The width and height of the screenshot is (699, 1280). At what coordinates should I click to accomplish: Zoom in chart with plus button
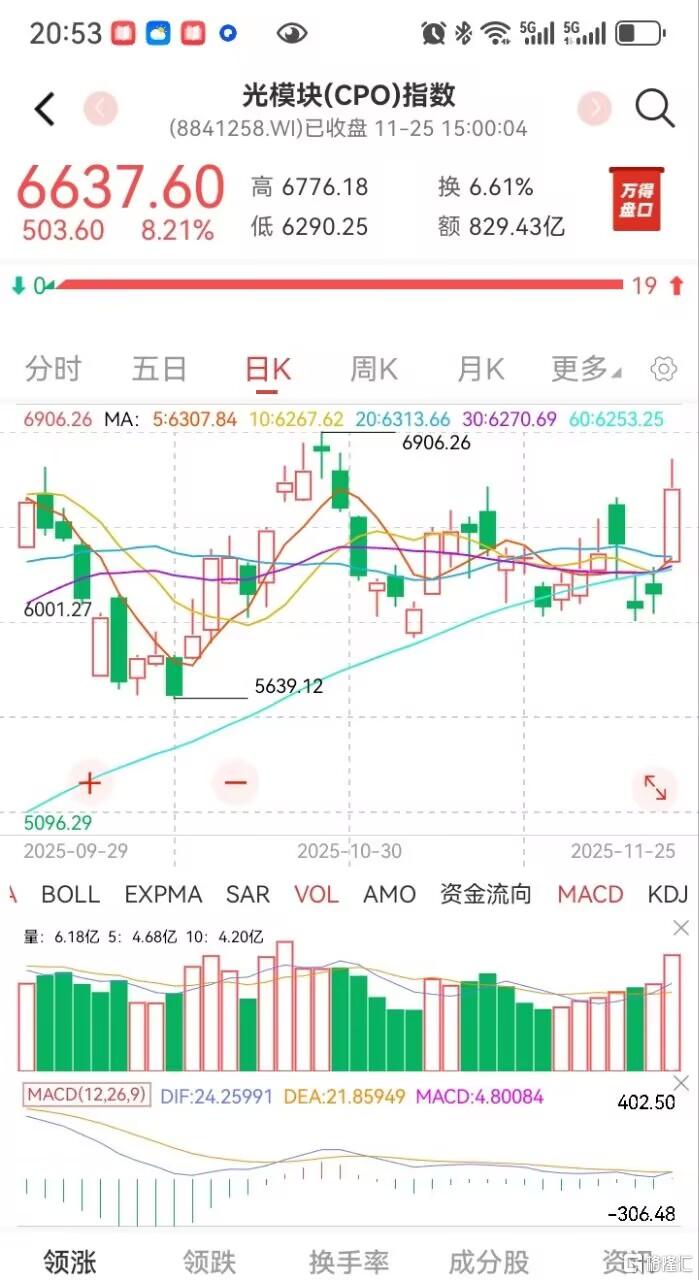tap(90, 782)
